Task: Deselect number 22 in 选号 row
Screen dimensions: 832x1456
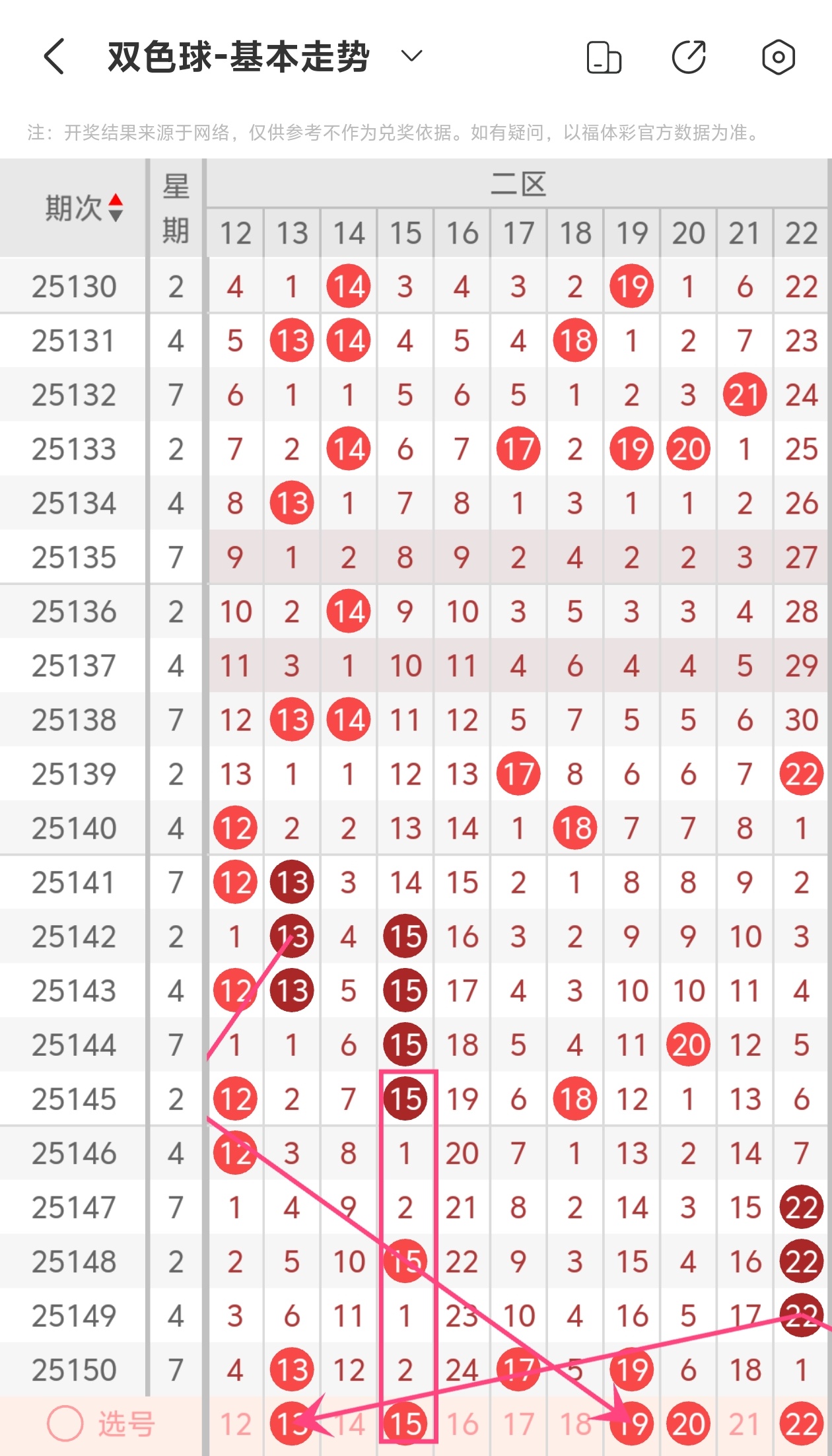Action: point(801,1424)
